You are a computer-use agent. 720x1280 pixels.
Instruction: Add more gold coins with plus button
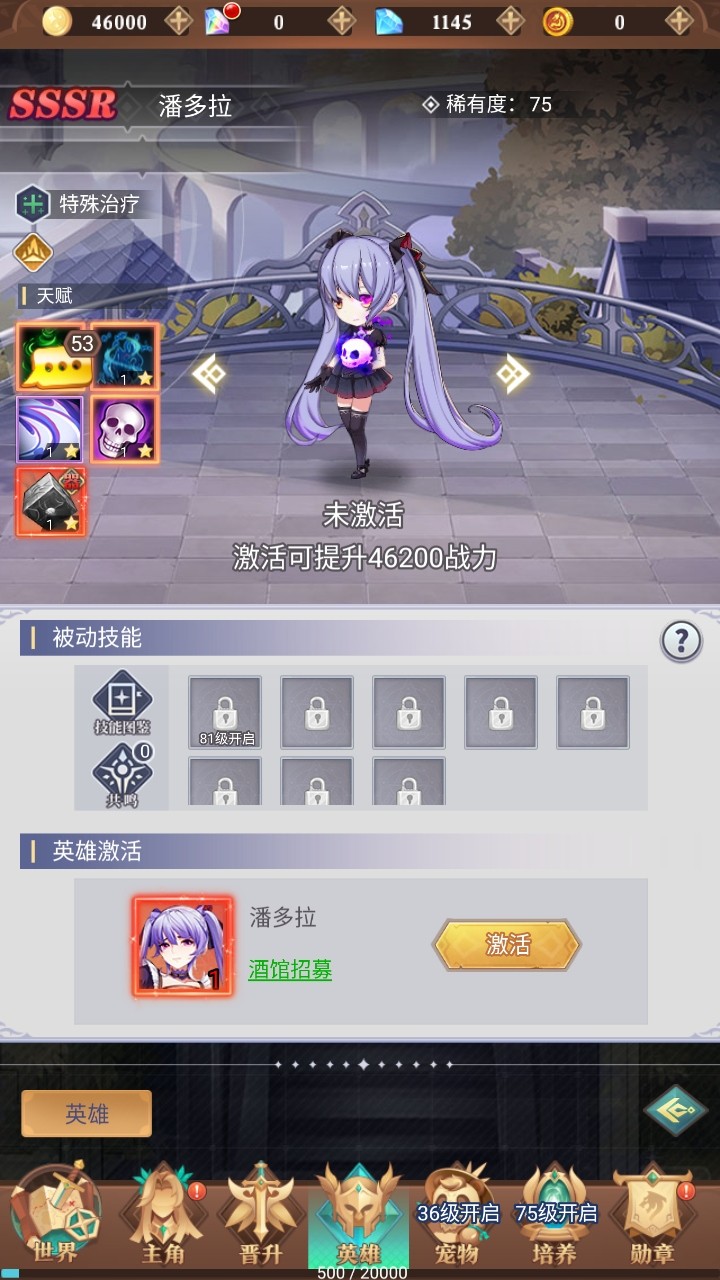[178, 21]
